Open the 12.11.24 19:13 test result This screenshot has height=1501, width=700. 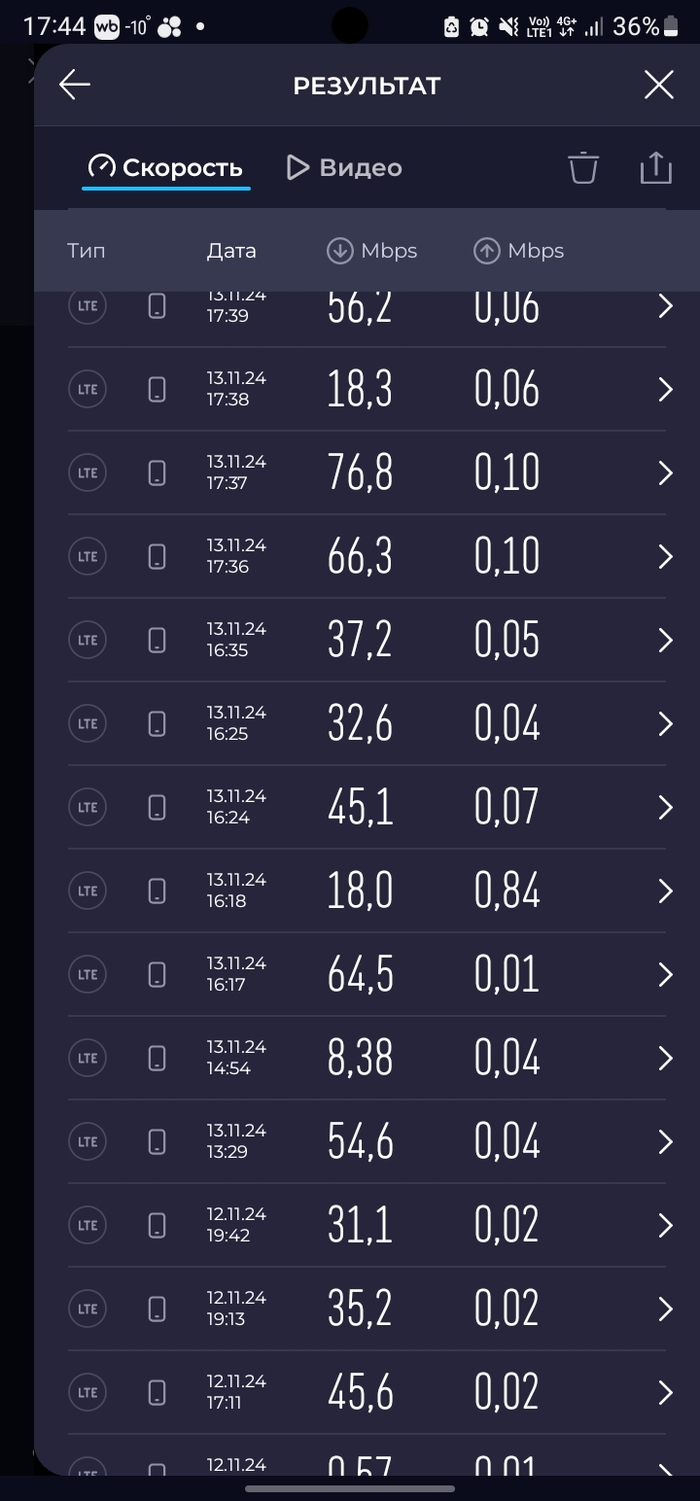[x=366, y=1309]
